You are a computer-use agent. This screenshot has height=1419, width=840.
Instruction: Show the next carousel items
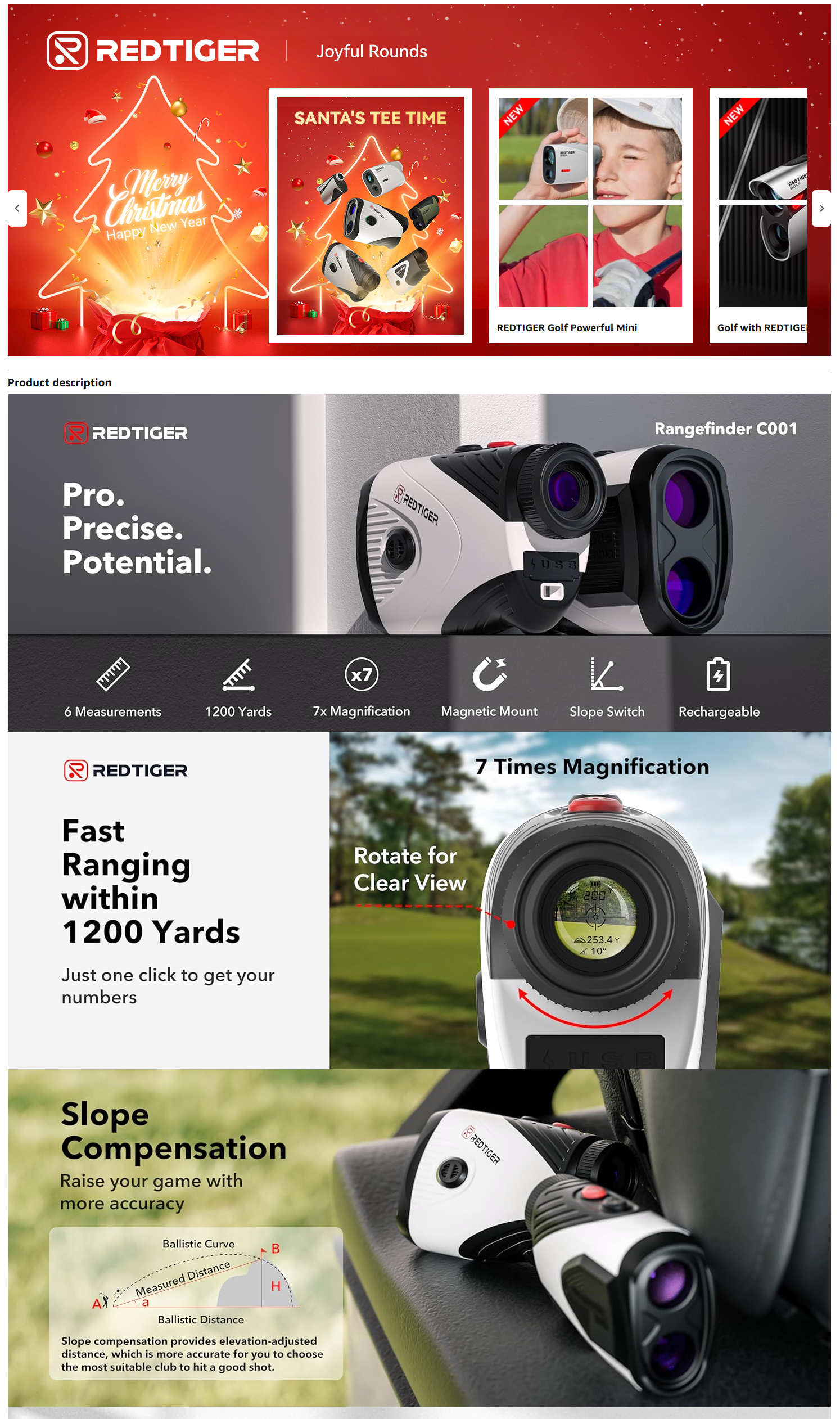[821, 208]
